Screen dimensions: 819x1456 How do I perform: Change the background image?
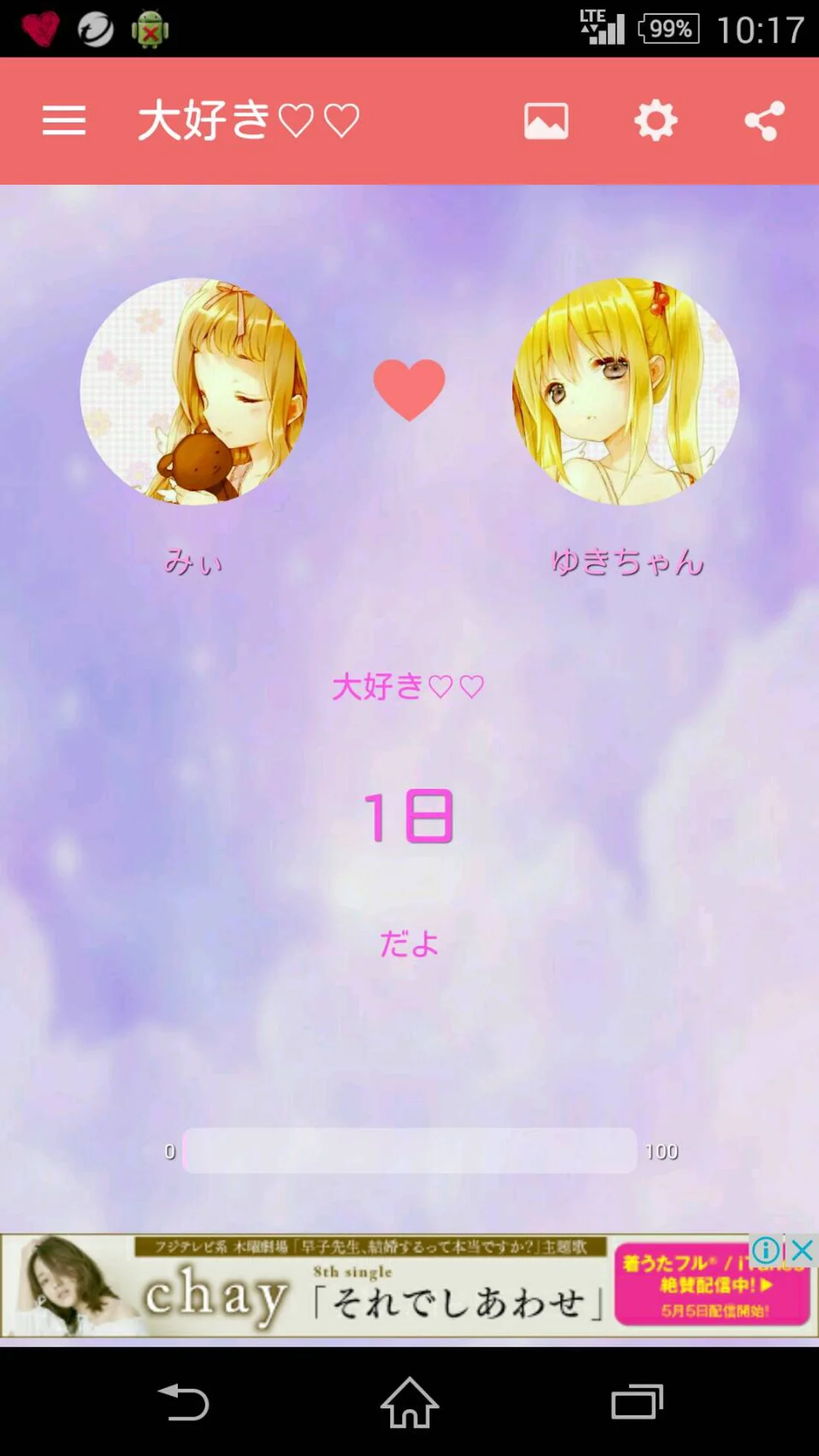pos(546,121)
